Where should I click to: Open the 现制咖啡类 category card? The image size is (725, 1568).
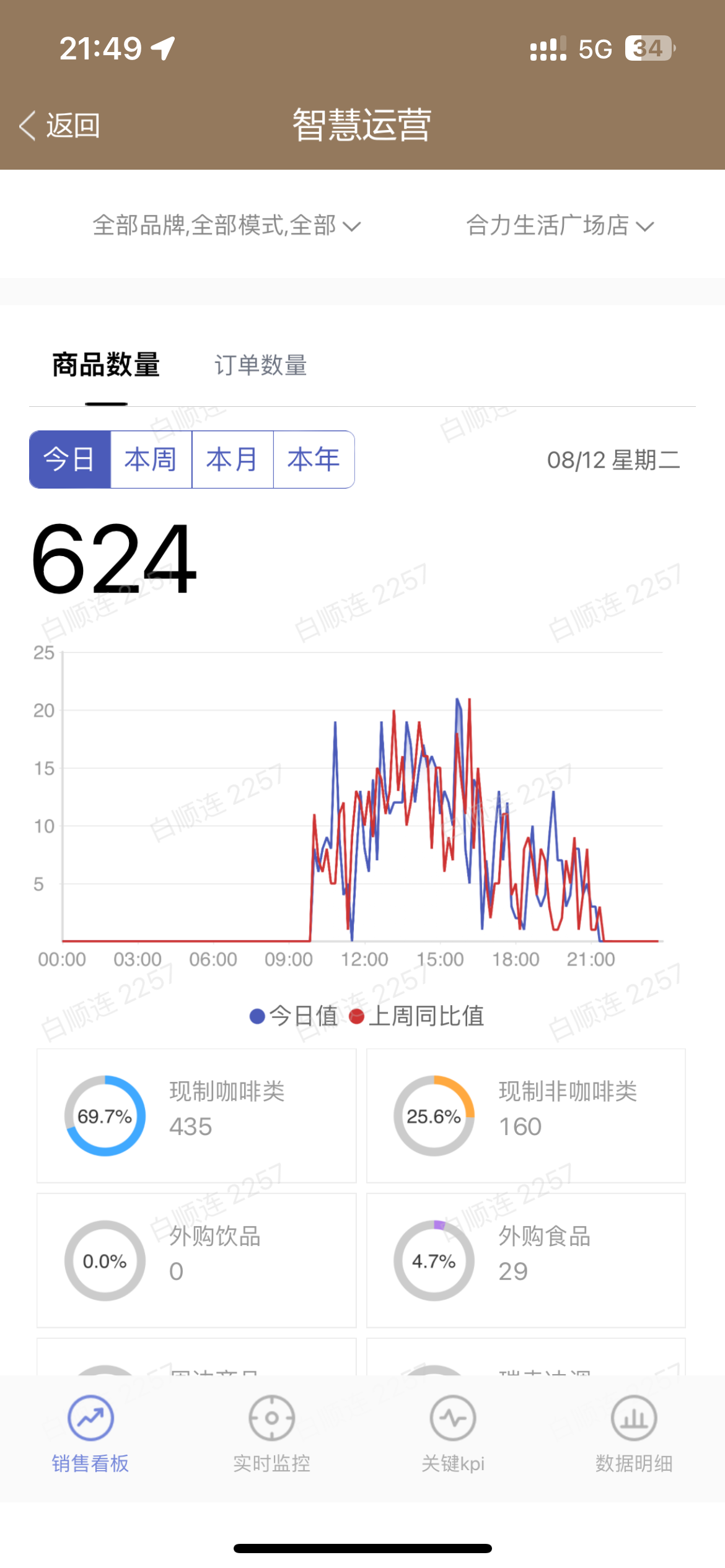(x=196, y=1115)
